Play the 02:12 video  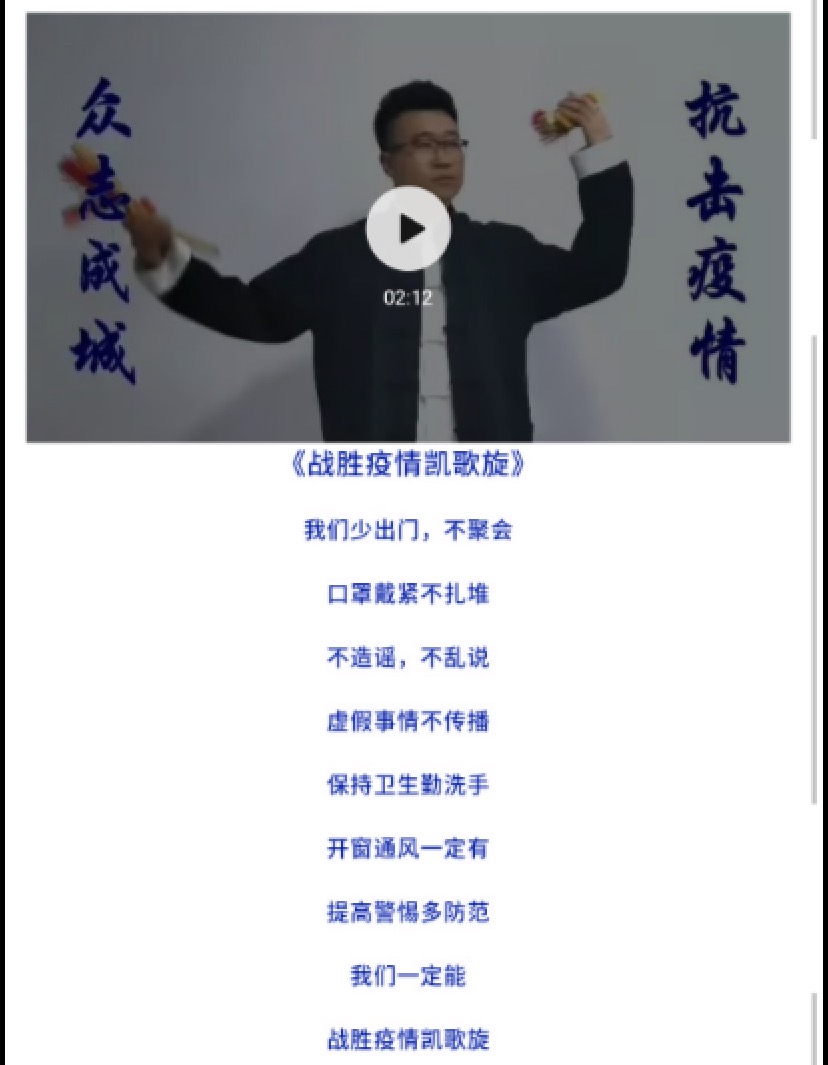click(x=408, y=229)
